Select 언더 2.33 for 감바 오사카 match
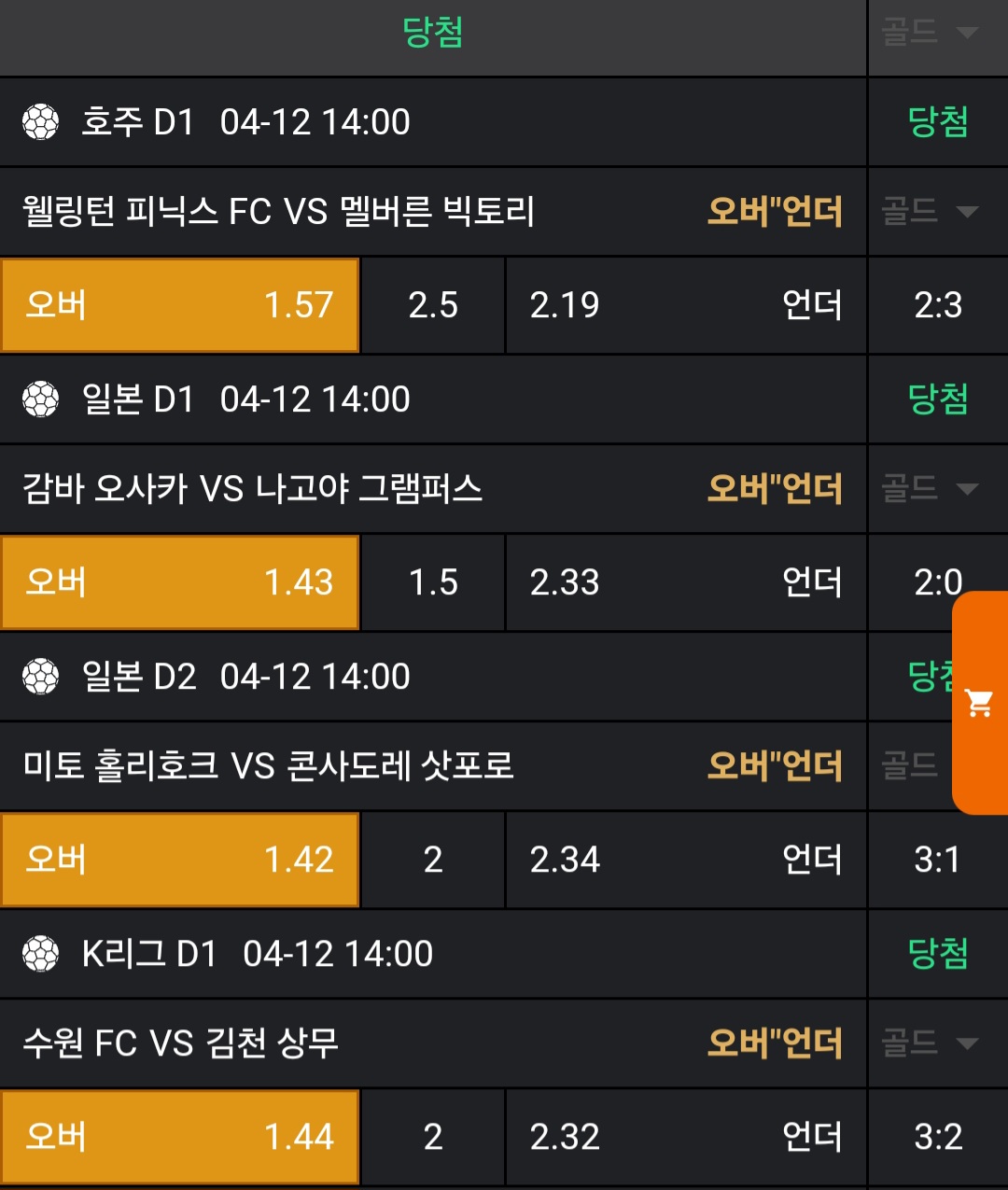1008x1190 pixels. click(686, 582)
